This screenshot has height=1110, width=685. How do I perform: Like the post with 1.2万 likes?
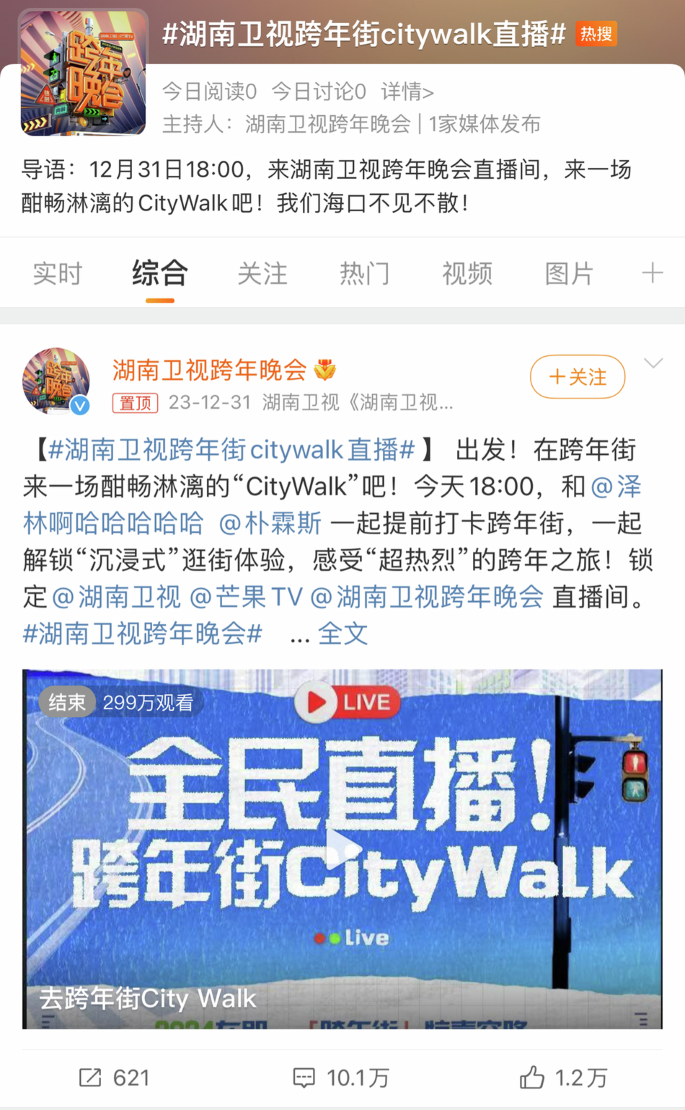(563, 1077)
